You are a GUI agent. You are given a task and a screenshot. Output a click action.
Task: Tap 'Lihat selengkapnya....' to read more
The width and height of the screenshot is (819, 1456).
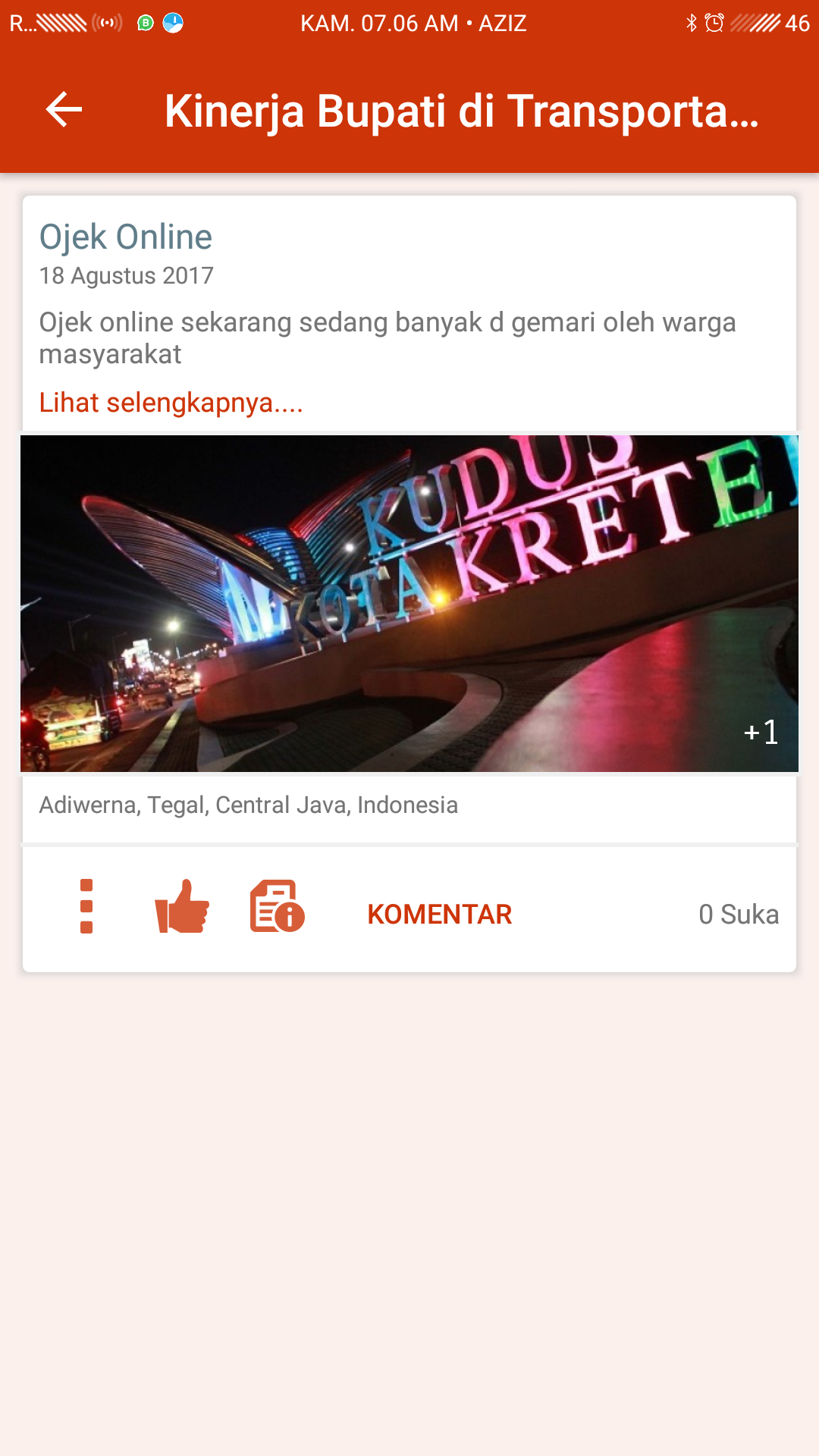171,403
